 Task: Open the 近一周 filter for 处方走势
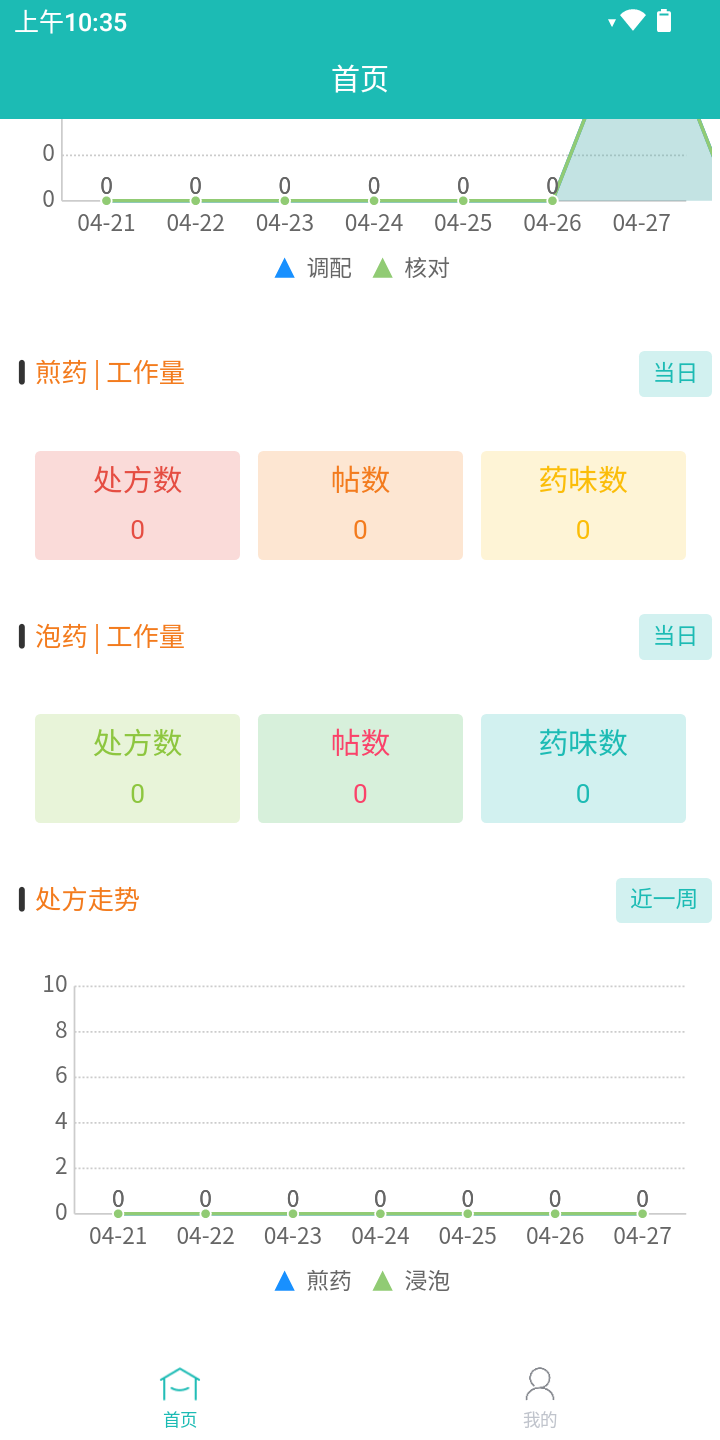pyautogui.click(x=663, y=900)
